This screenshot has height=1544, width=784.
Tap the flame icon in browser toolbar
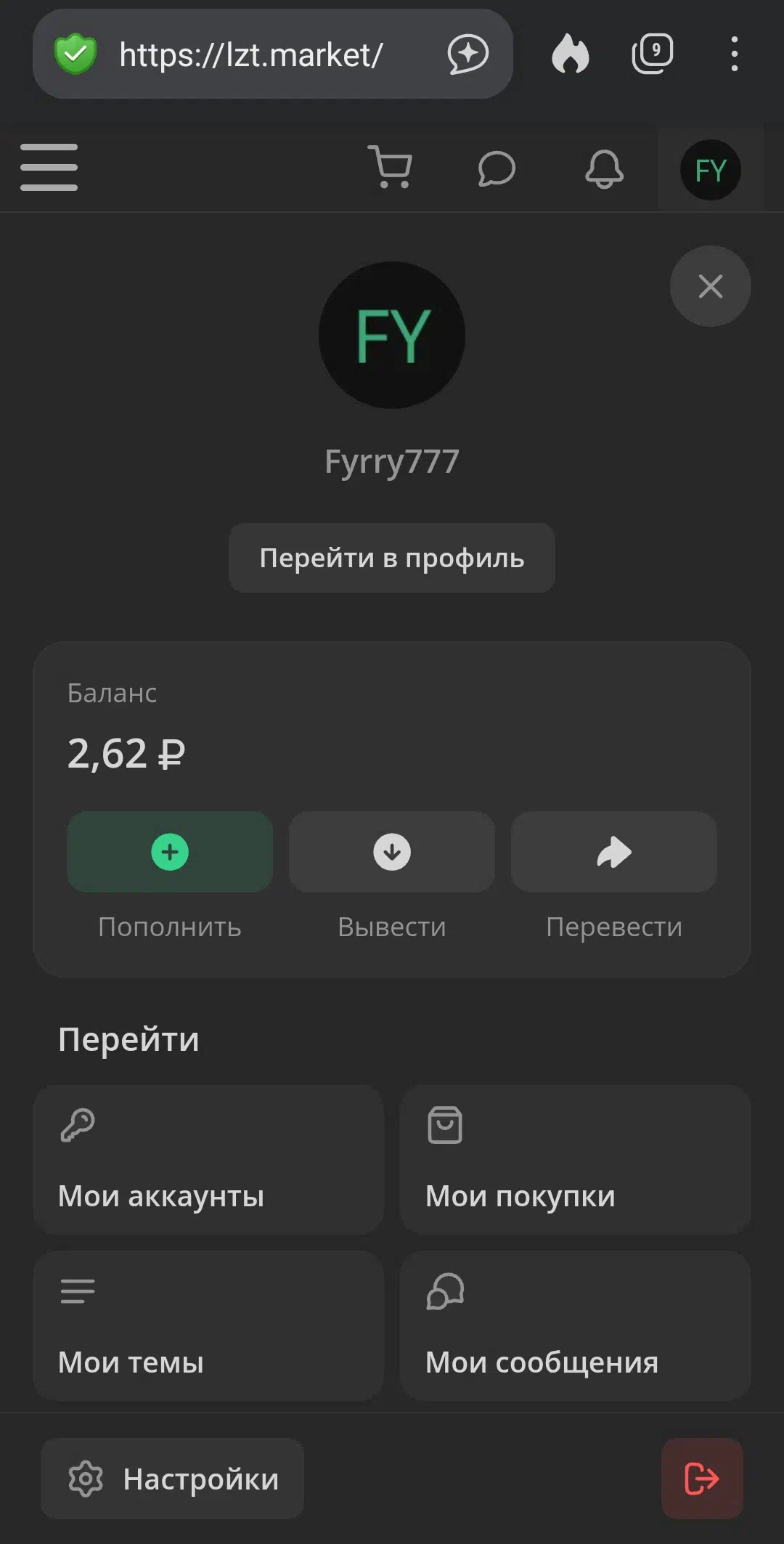pyautogui.click(x=571, y=54)
